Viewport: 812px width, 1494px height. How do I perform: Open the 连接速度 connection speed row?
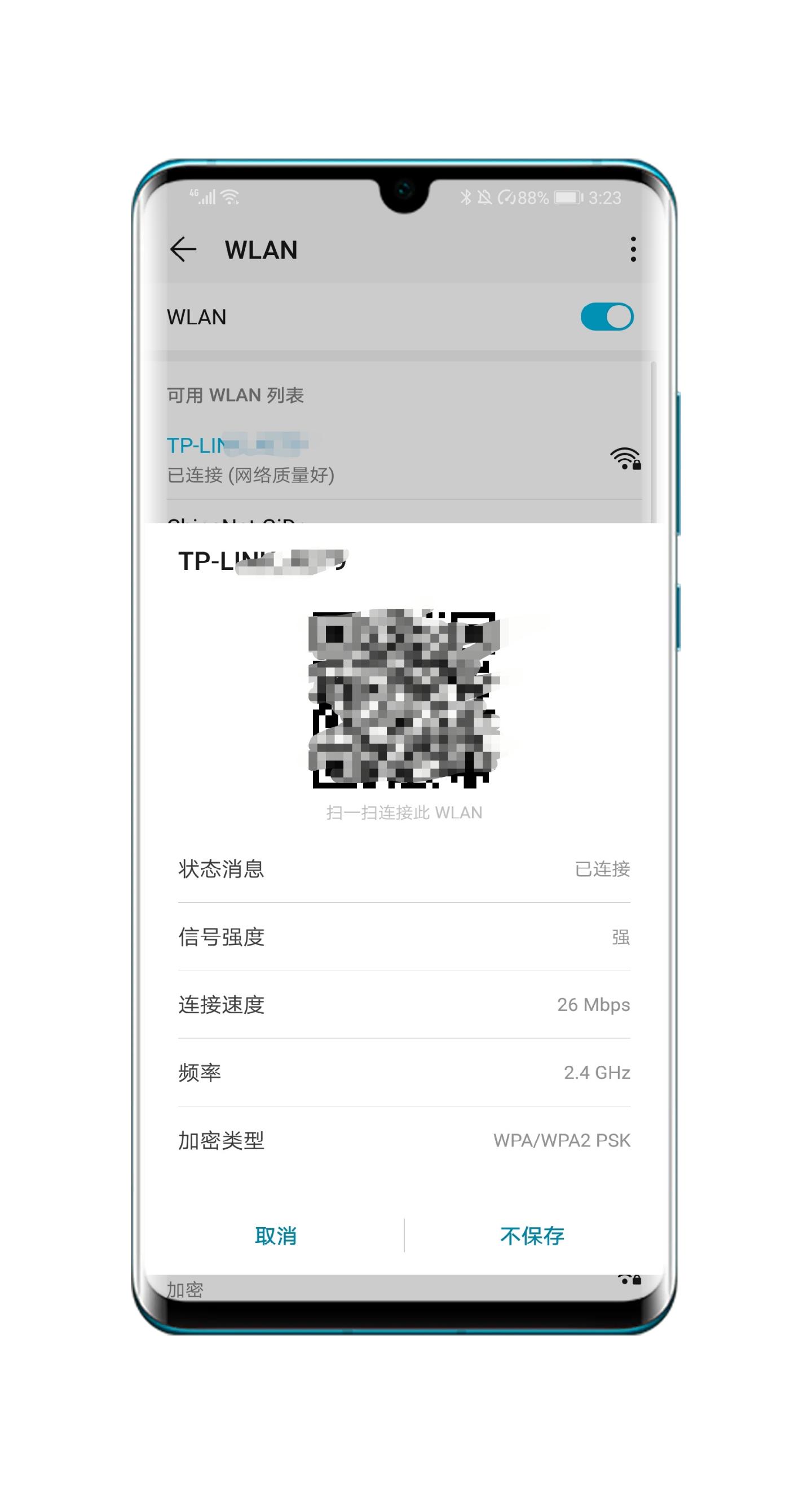tap(404, 1004)
